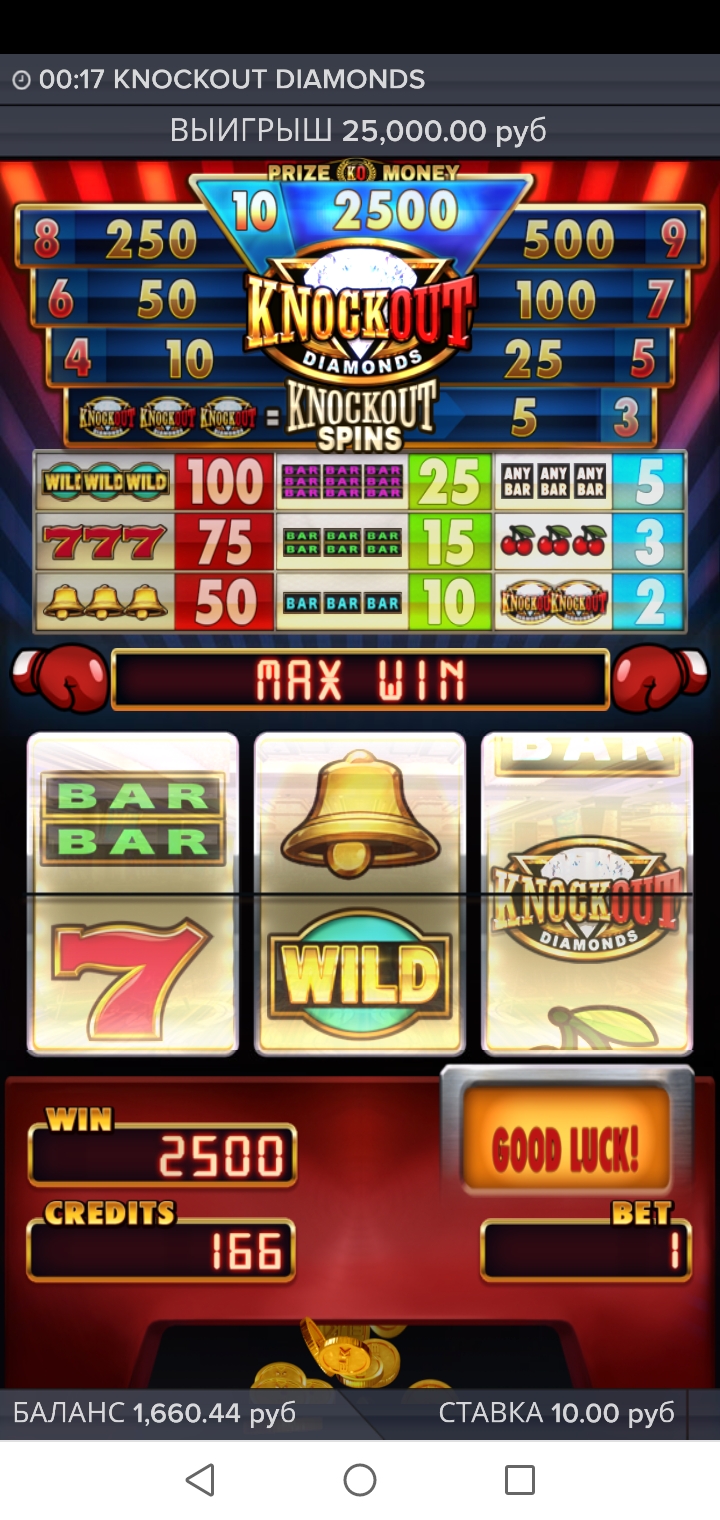
Task: Return to the home screen
Action: pyautogui.click(x=360, y=1479)
